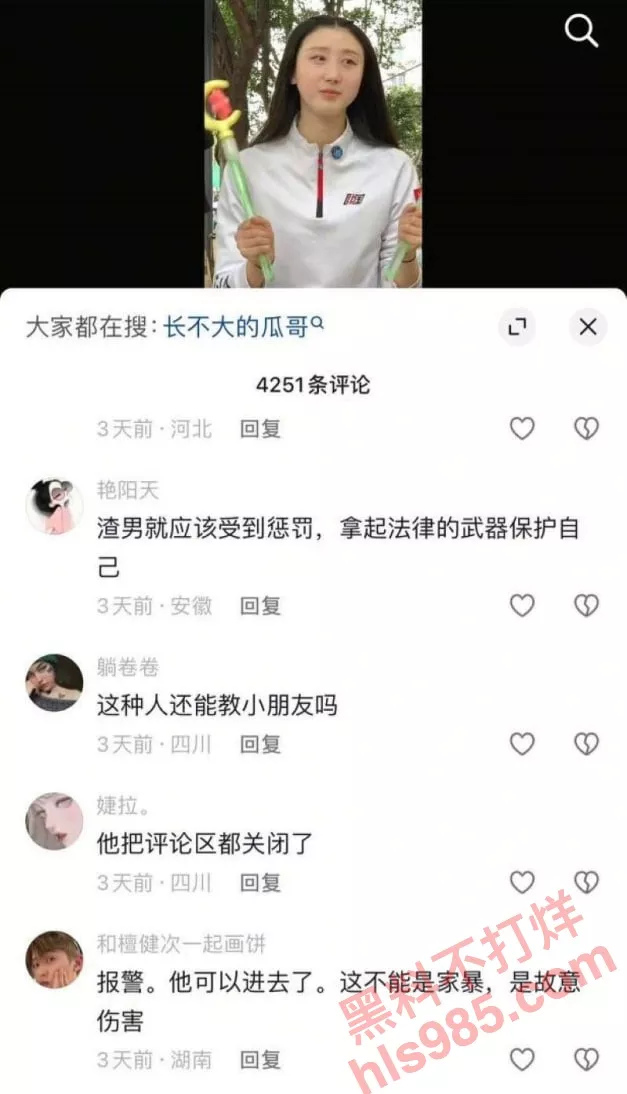Reply to 艳阳天's comment
Screen dimensions: 627x1094
[260, 606]
